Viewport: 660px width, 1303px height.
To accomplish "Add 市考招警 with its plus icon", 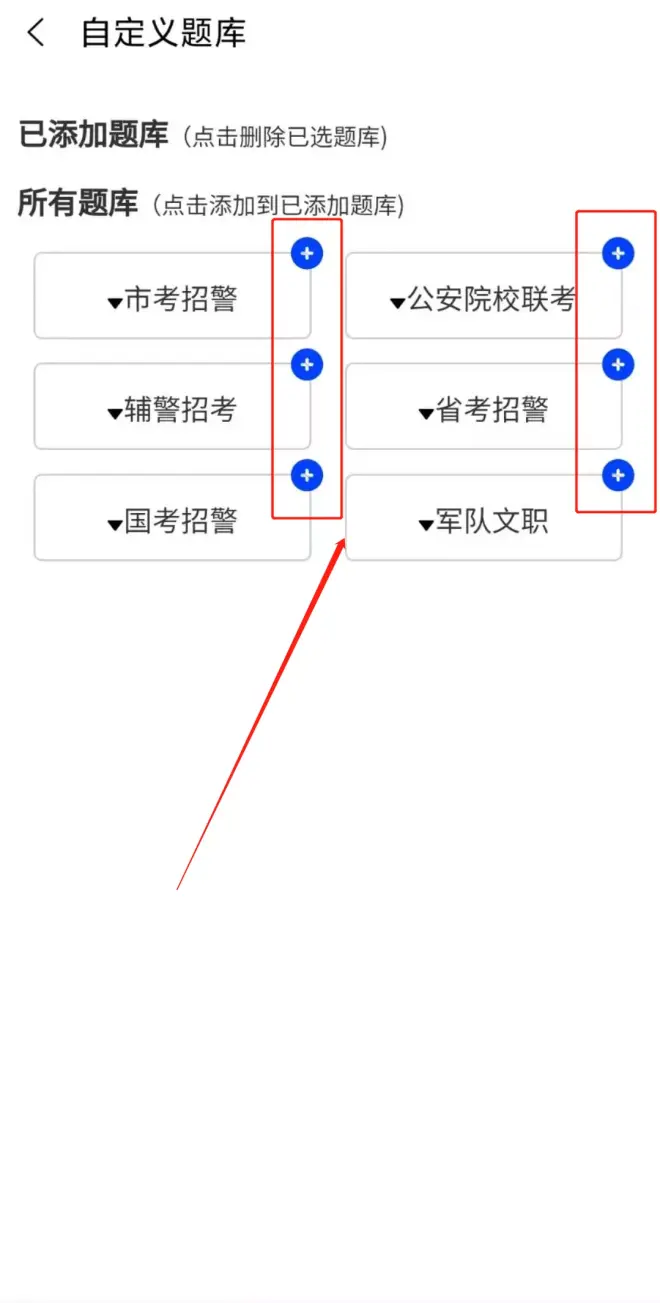I will [x=307, y=254].
